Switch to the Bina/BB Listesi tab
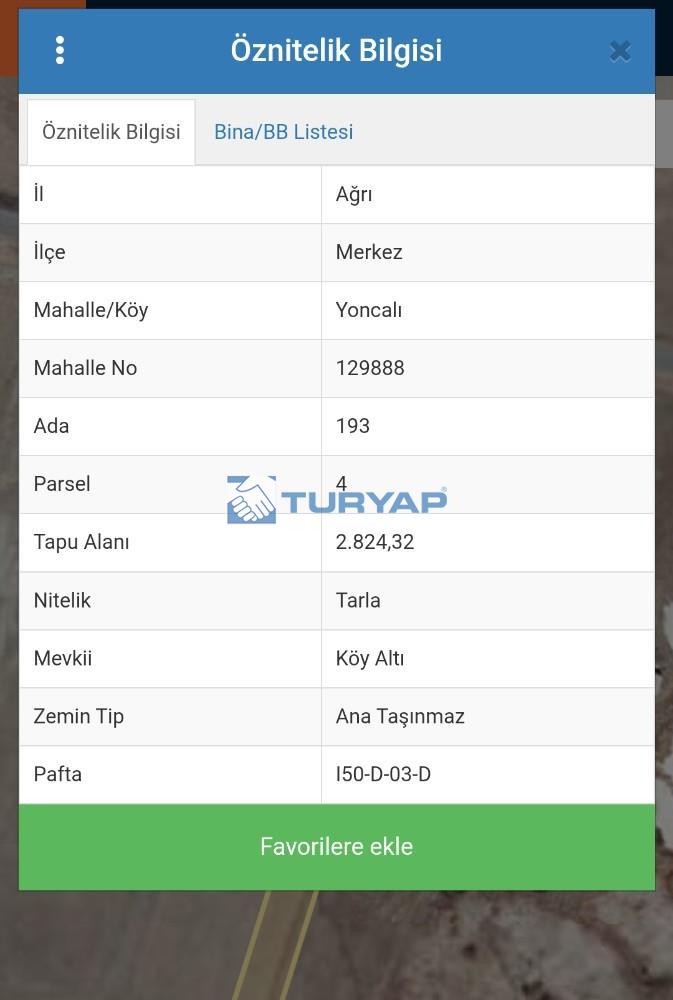 click(x=283, y=132)
